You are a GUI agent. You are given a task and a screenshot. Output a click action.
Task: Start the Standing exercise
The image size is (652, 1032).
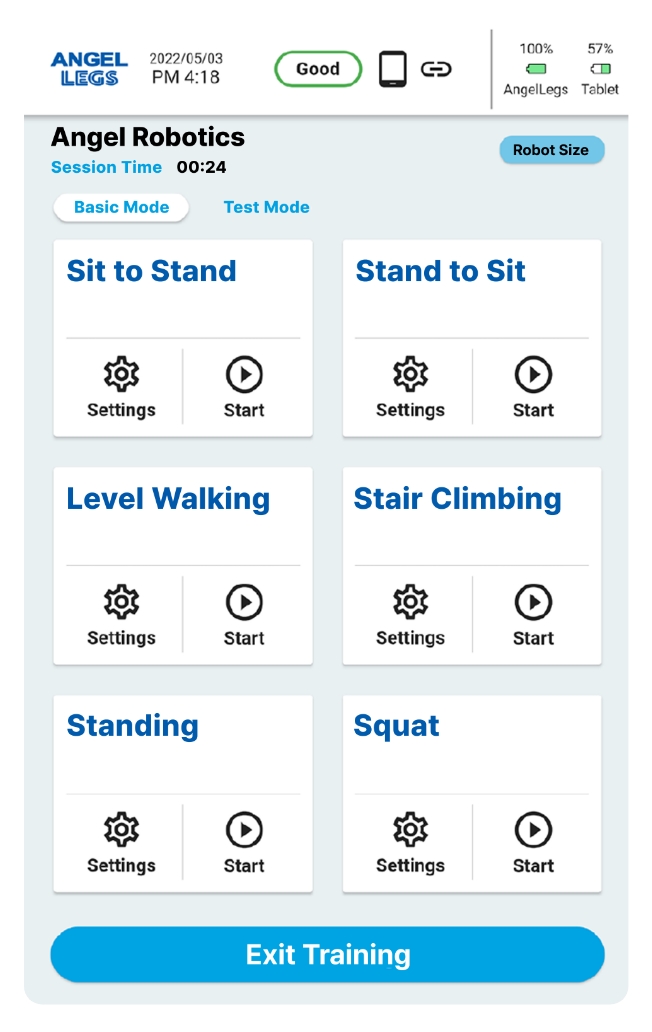click(244, 843)
